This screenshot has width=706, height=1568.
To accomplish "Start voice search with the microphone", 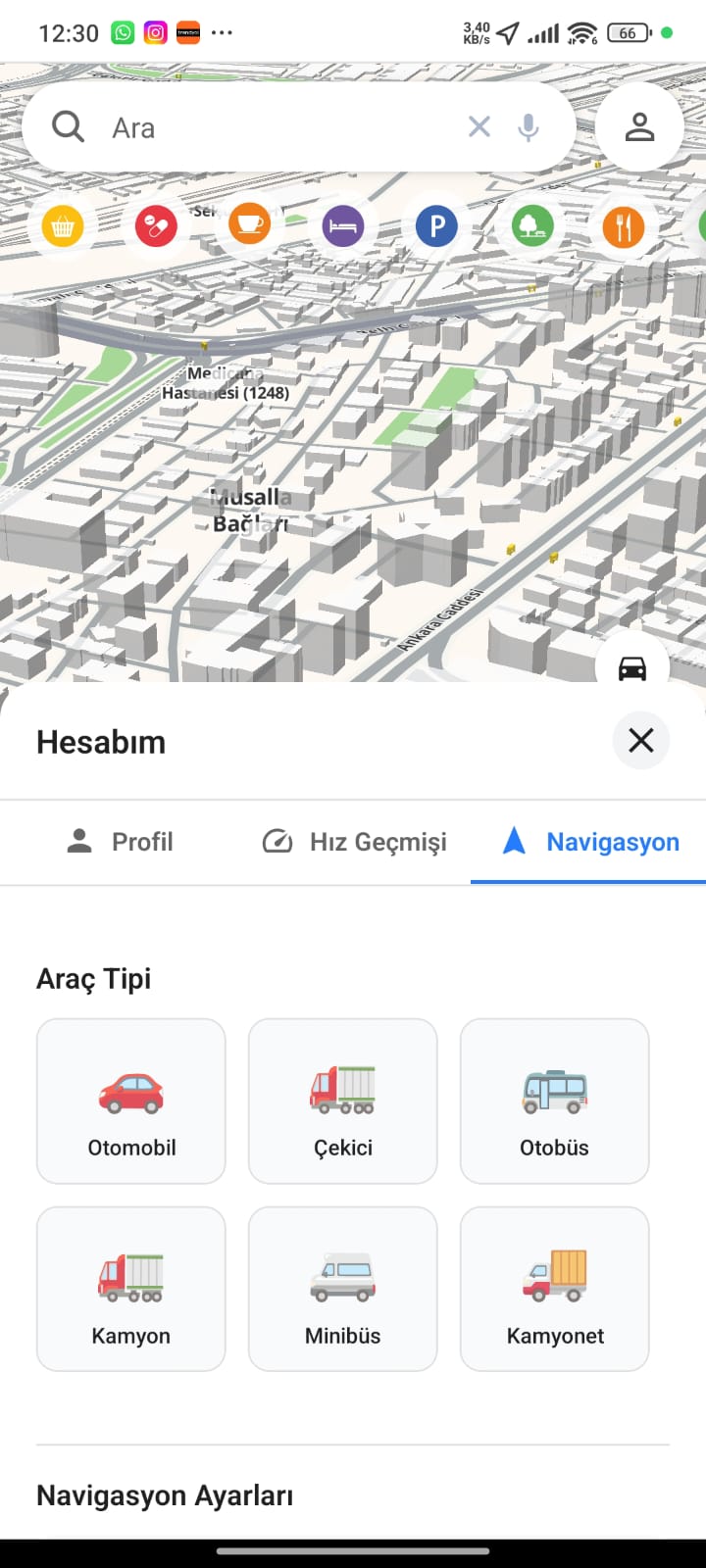I will 529,127.
